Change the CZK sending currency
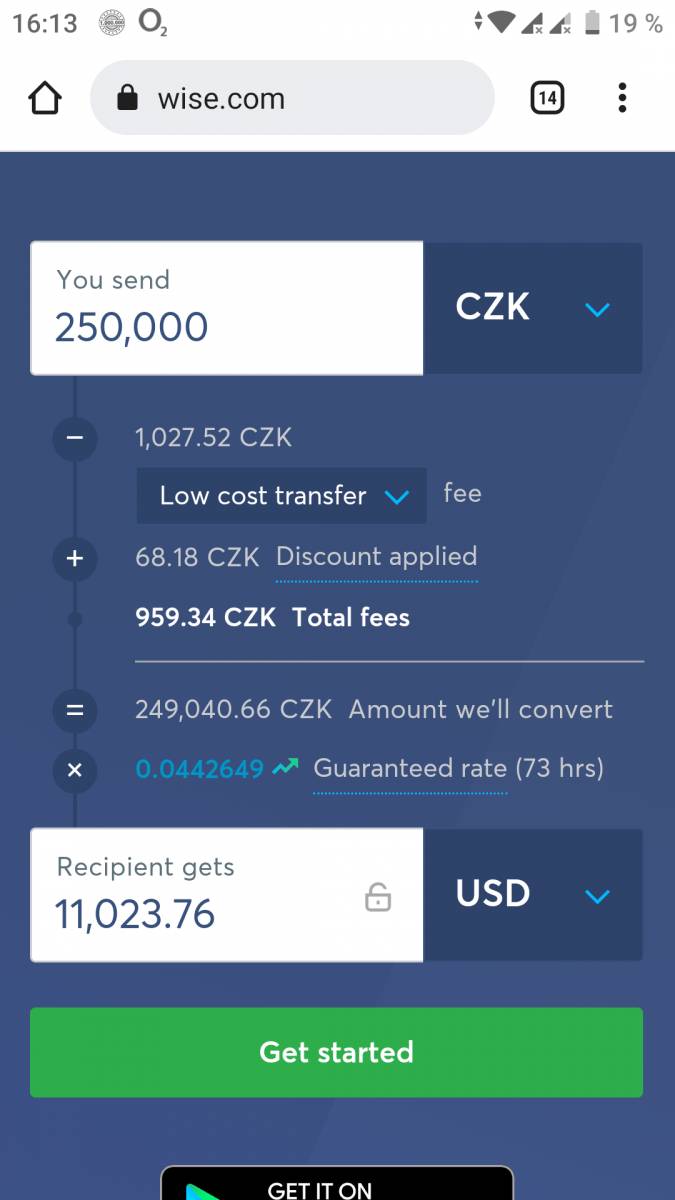 tap(533, 308)
